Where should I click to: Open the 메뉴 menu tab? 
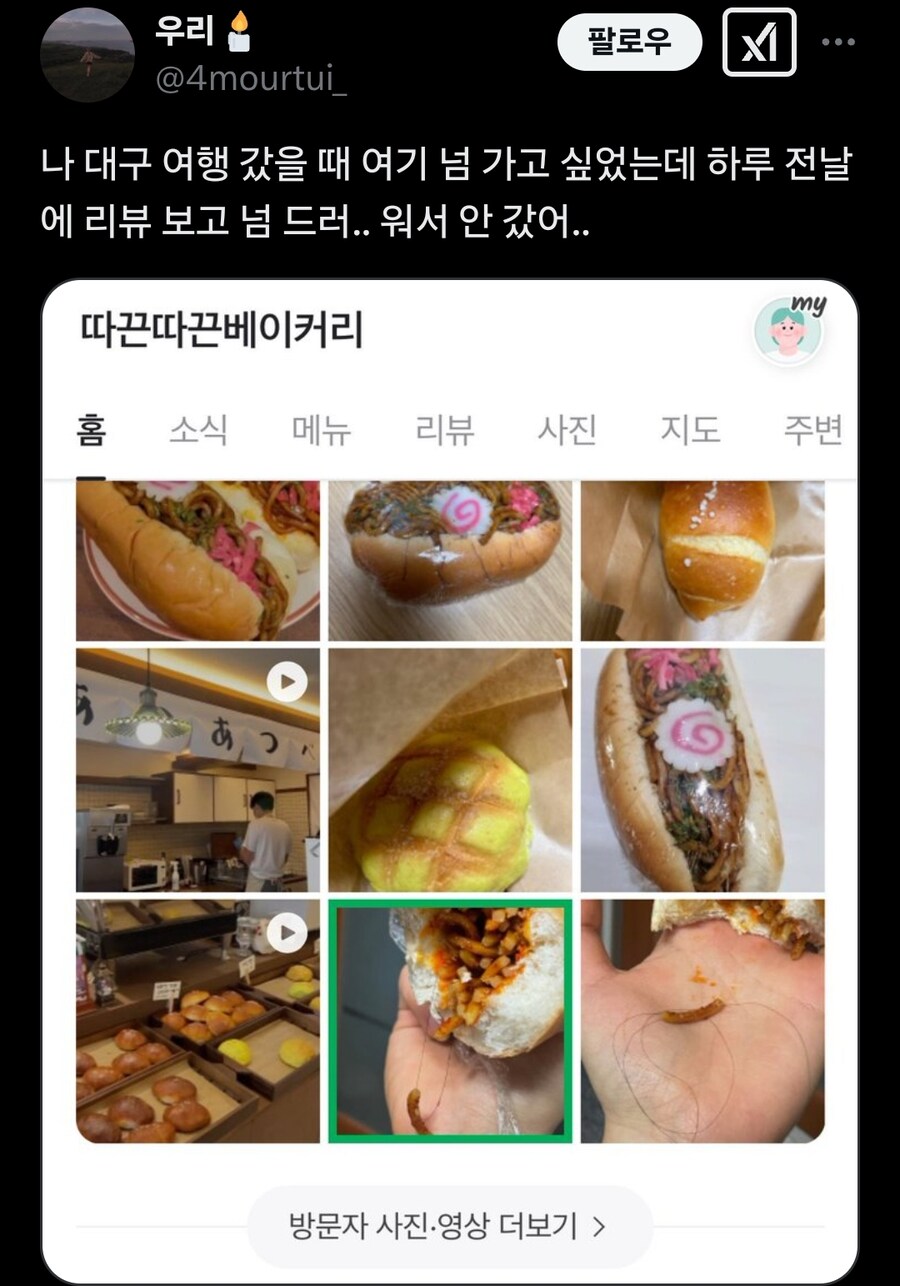pyautogui.click(x=321, y=431)
